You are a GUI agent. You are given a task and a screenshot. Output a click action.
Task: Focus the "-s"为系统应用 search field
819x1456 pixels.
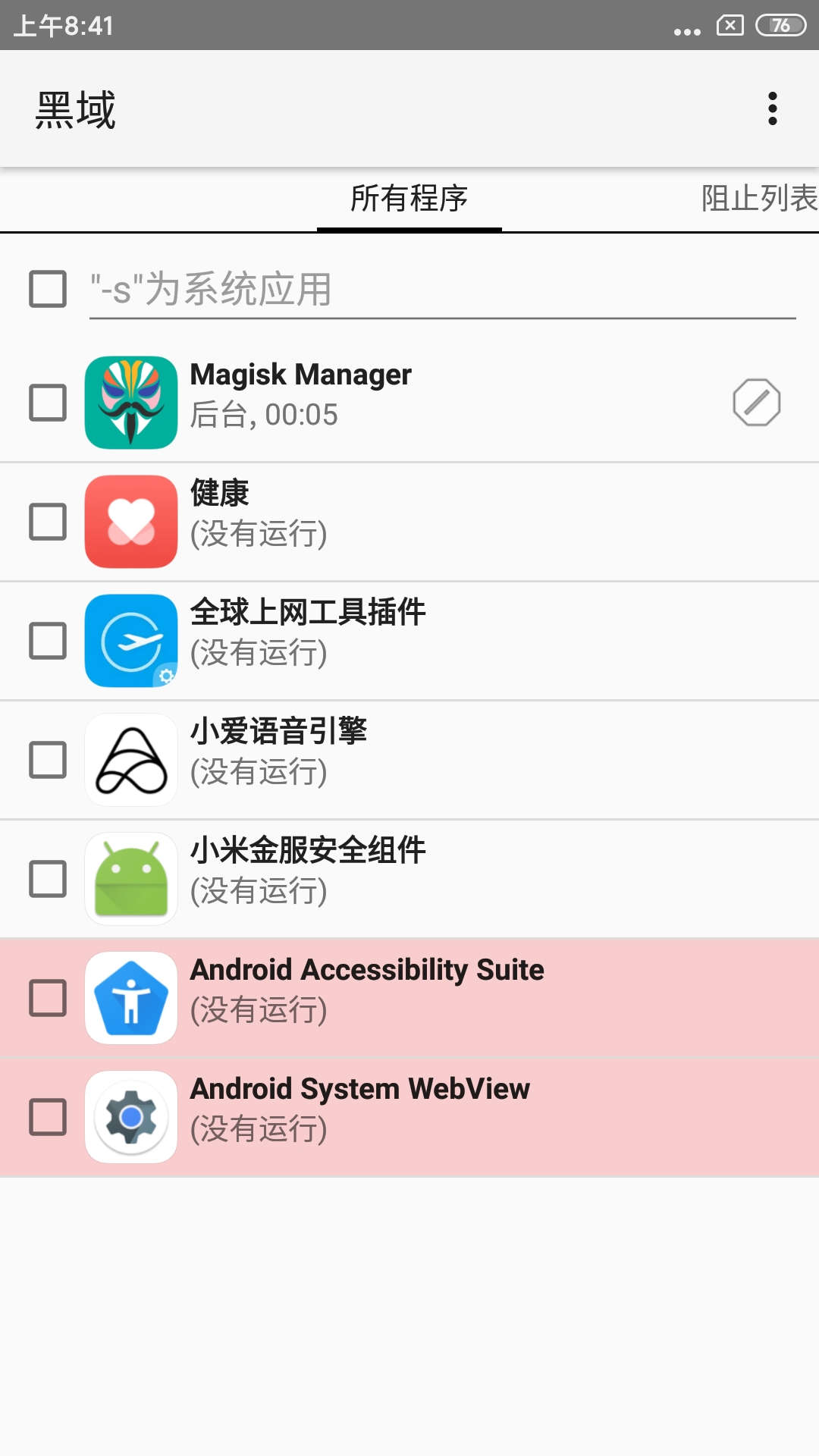click(440, 290)
